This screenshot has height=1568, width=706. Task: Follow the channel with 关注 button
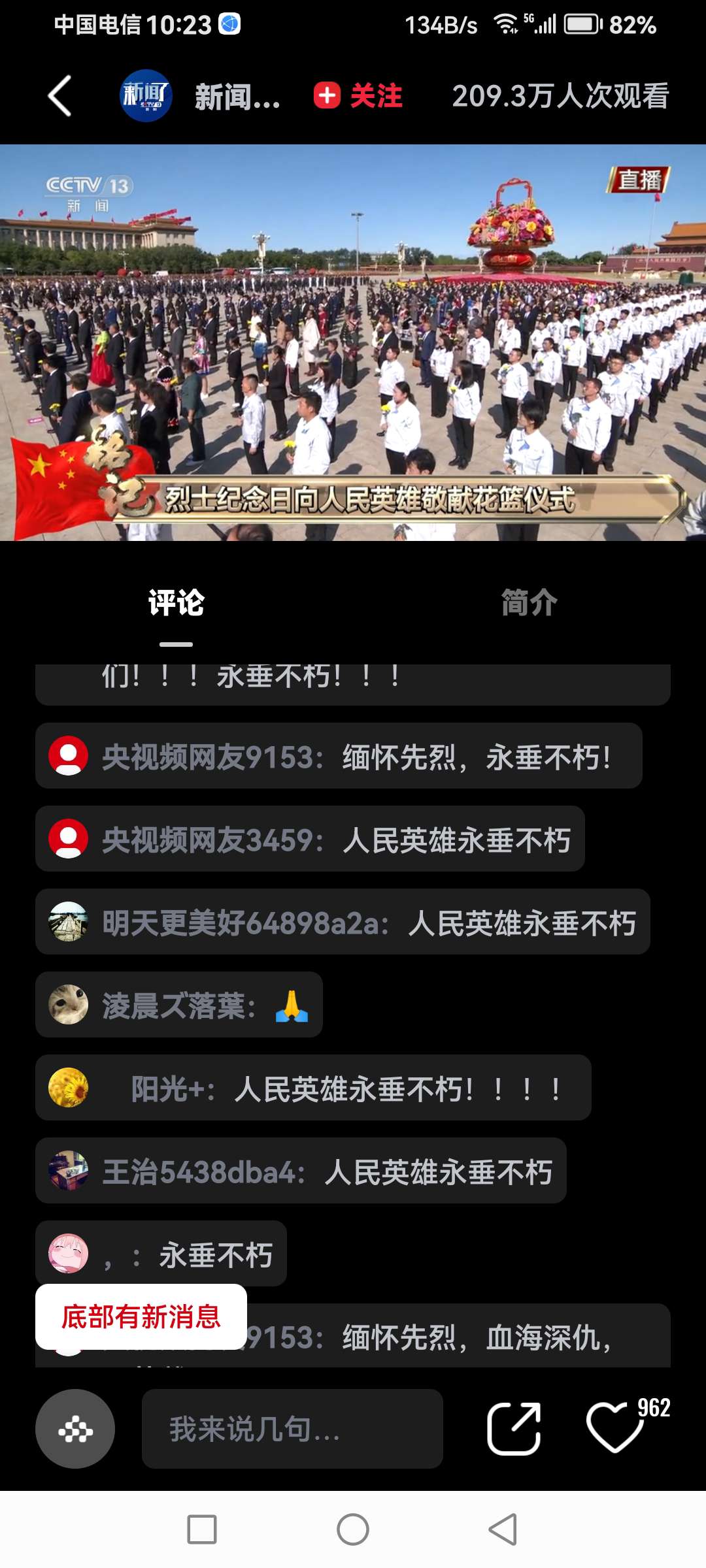coord(358,96)
